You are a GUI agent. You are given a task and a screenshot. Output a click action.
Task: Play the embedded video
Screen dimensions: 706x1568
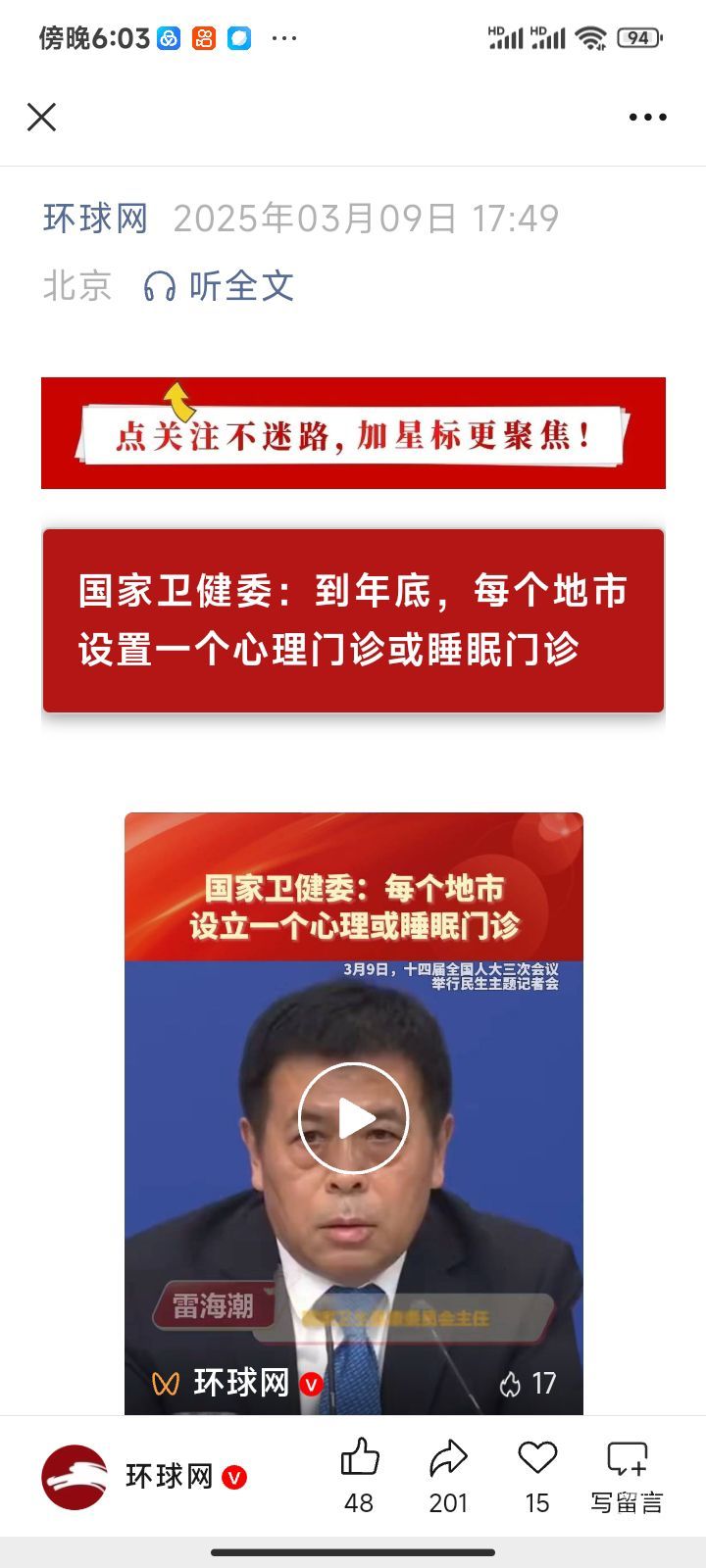click(353, 1118)
